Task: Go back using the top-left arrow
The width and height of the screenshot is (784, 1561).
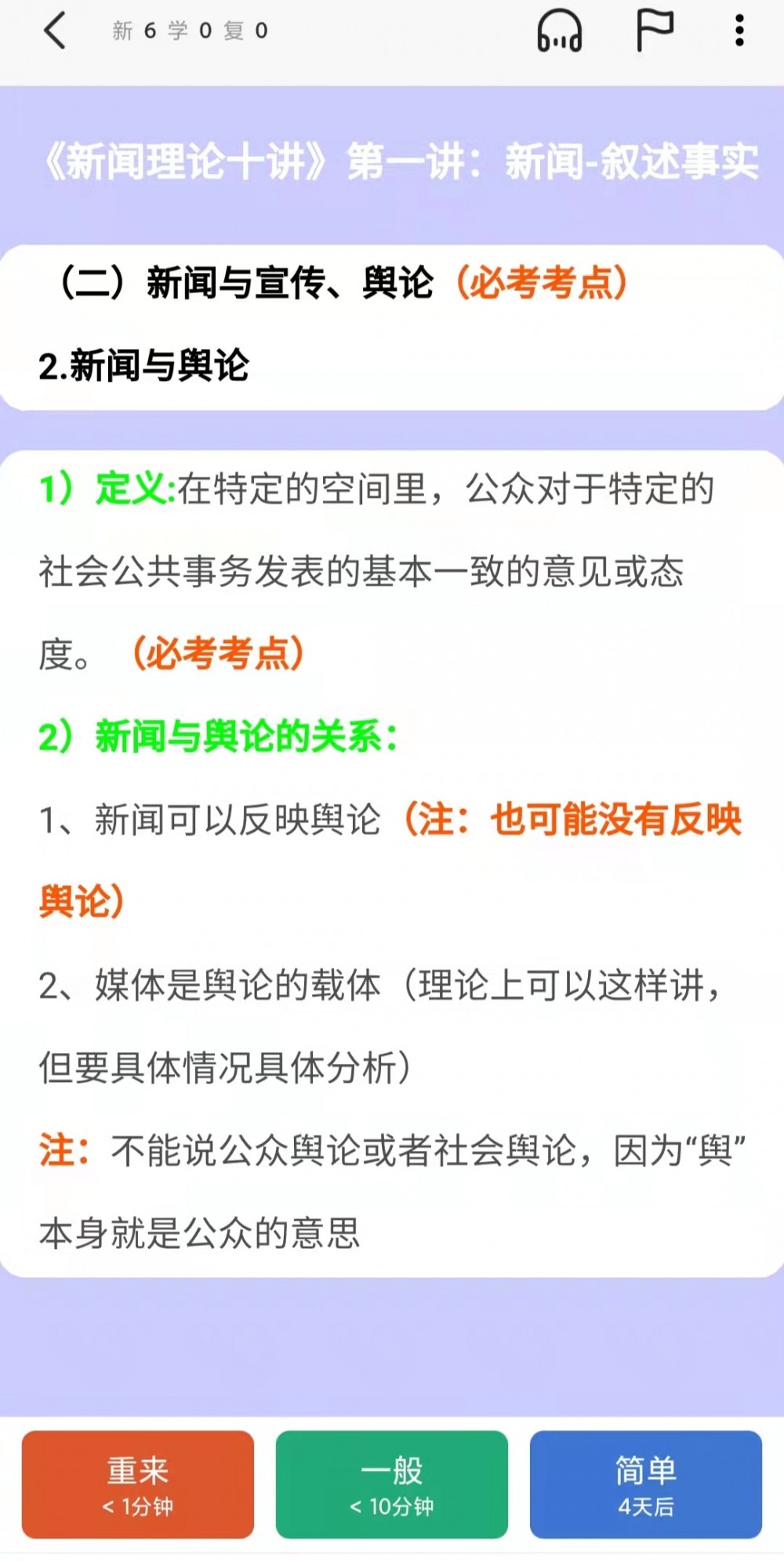Action: click(x=55, y=31)
